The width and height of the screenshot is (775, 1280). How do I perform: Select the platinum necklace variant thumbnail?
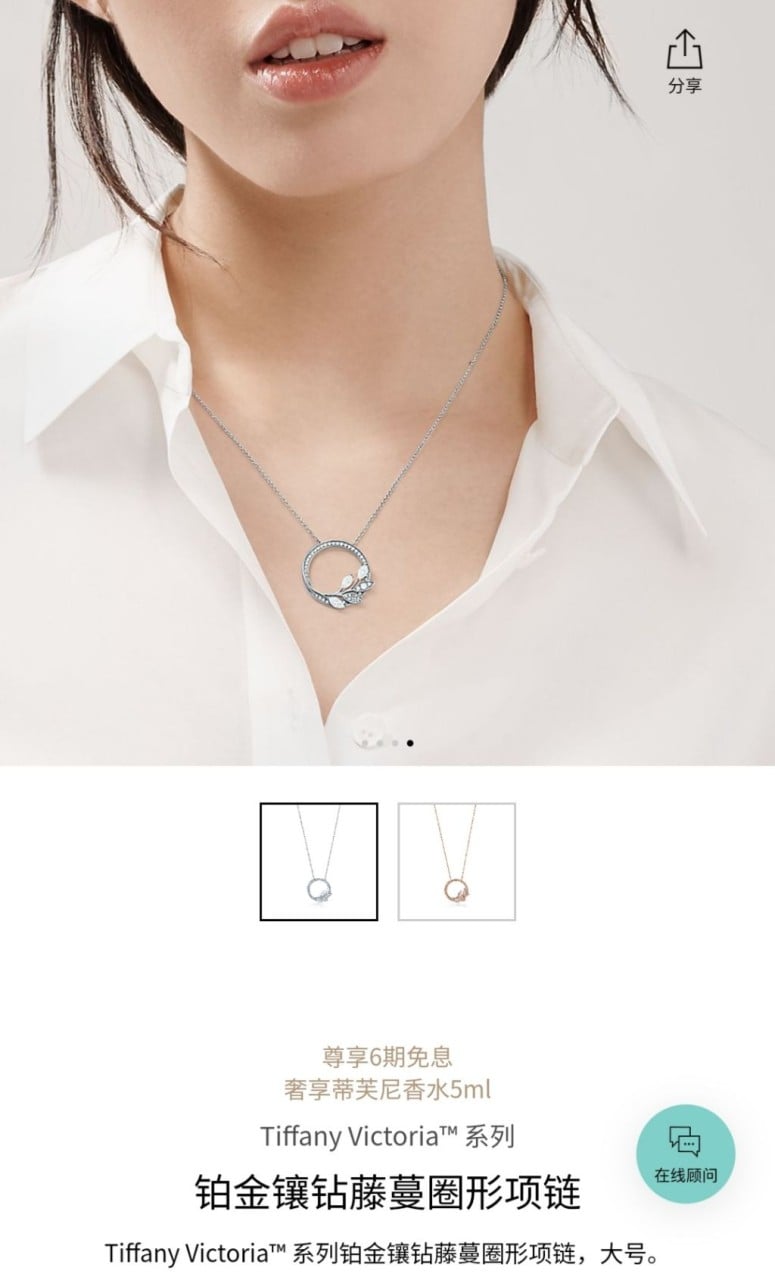pyautogui.click(x=319, y=861)
